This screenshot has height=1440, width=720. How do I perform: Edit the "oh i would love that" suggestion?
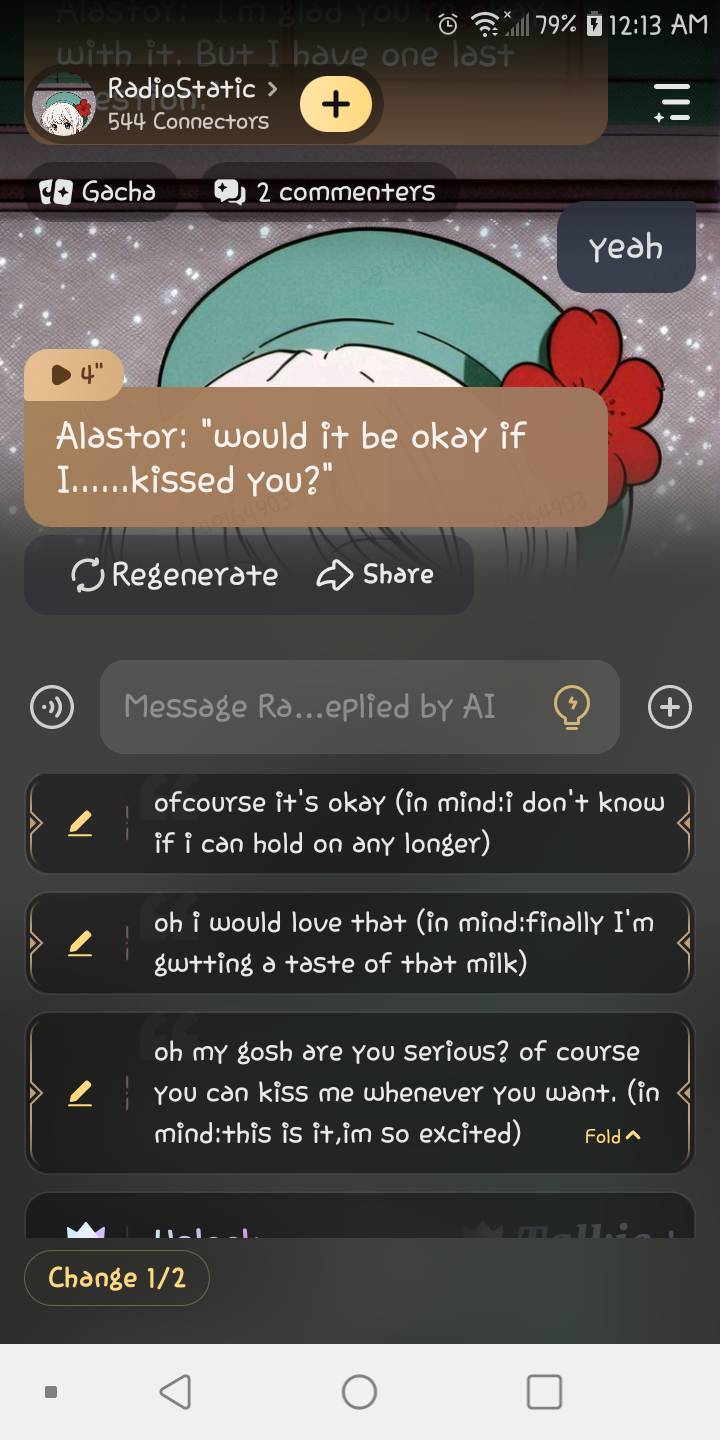[x=81, y=943]
